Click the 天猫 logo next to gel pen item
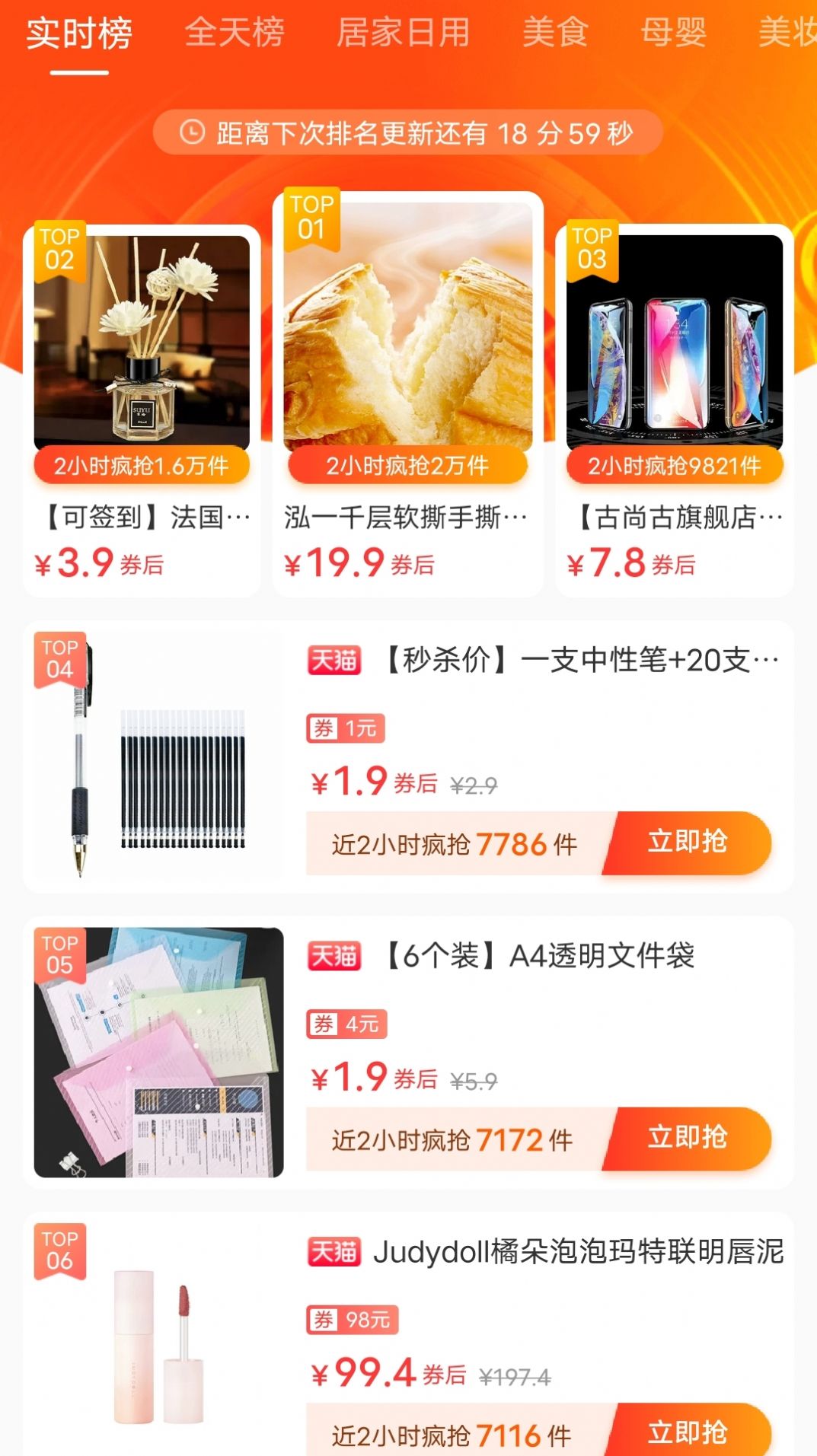817x1456 pixels. point(332,661)
